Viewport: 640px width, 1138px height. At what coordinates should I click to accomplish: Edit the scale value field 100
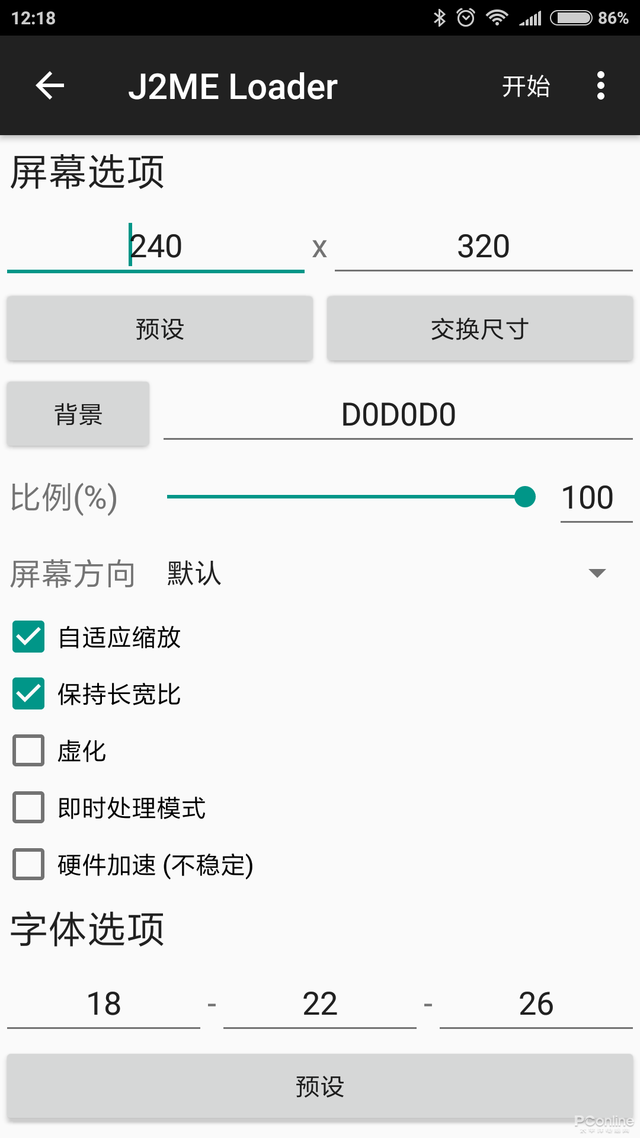(x=595, y=497)
